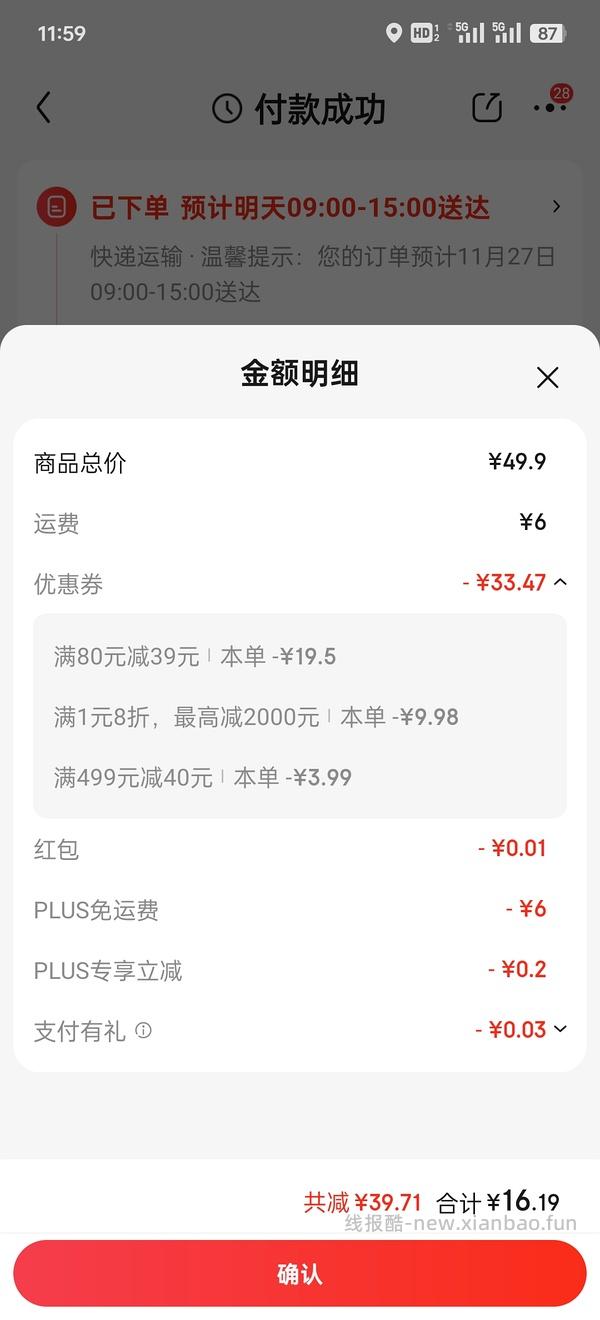The image size is (600, 1320).
Task: Open the 已下单 delivery status details
Action: 556,207
